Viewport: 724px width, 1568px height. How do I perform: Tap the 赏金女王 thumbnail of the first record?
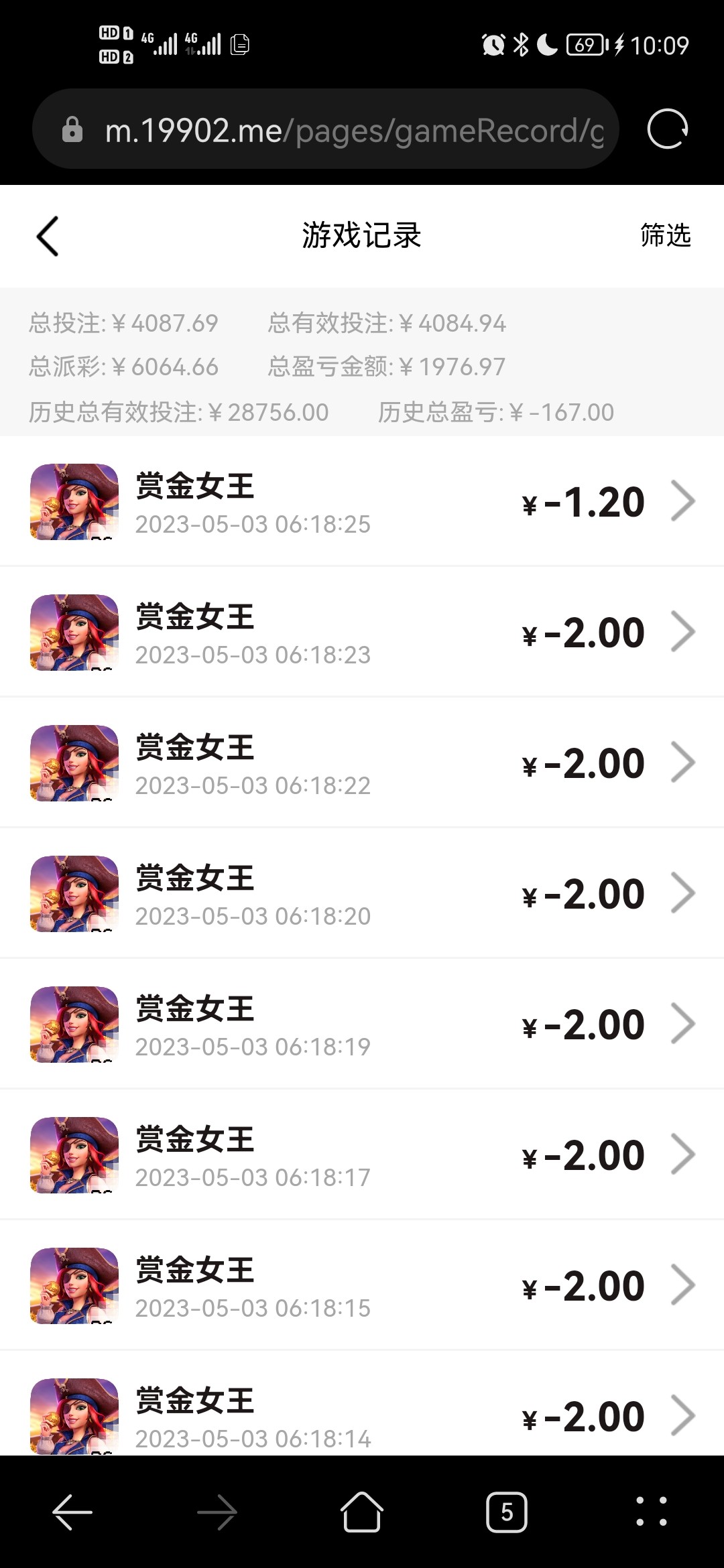tap(74, 503)
